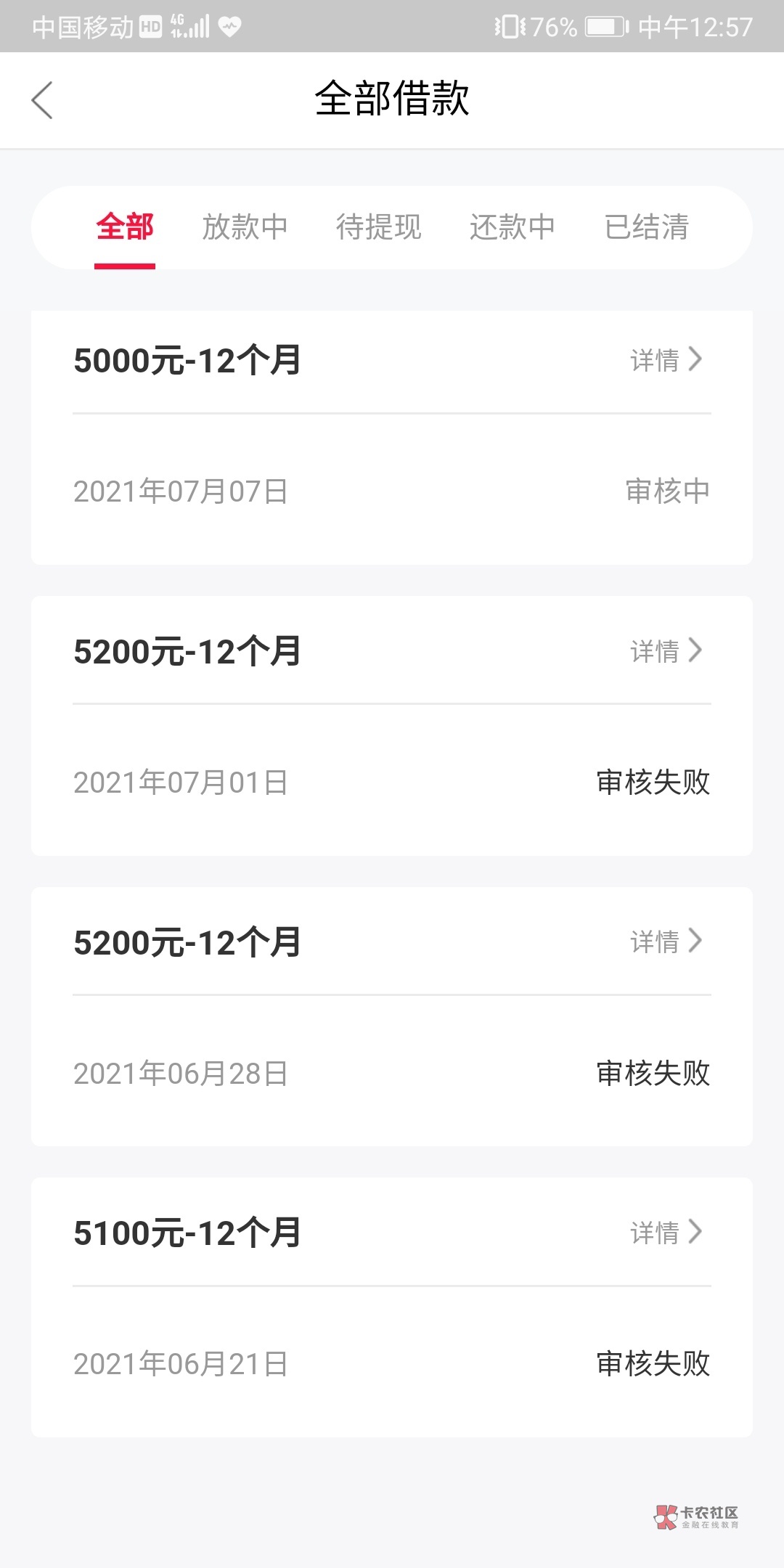Switch to the 待提现 tab
The height and width of the screenshot is (1568, 784).
(x=378, y=226)
